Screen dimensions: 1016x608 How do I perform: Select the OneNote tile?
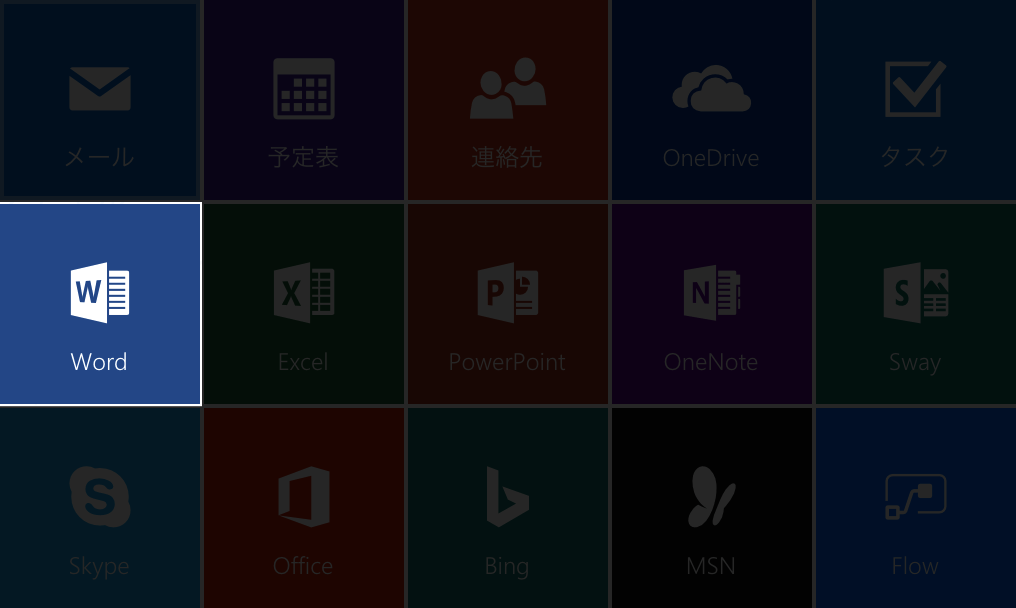[711, 304]
